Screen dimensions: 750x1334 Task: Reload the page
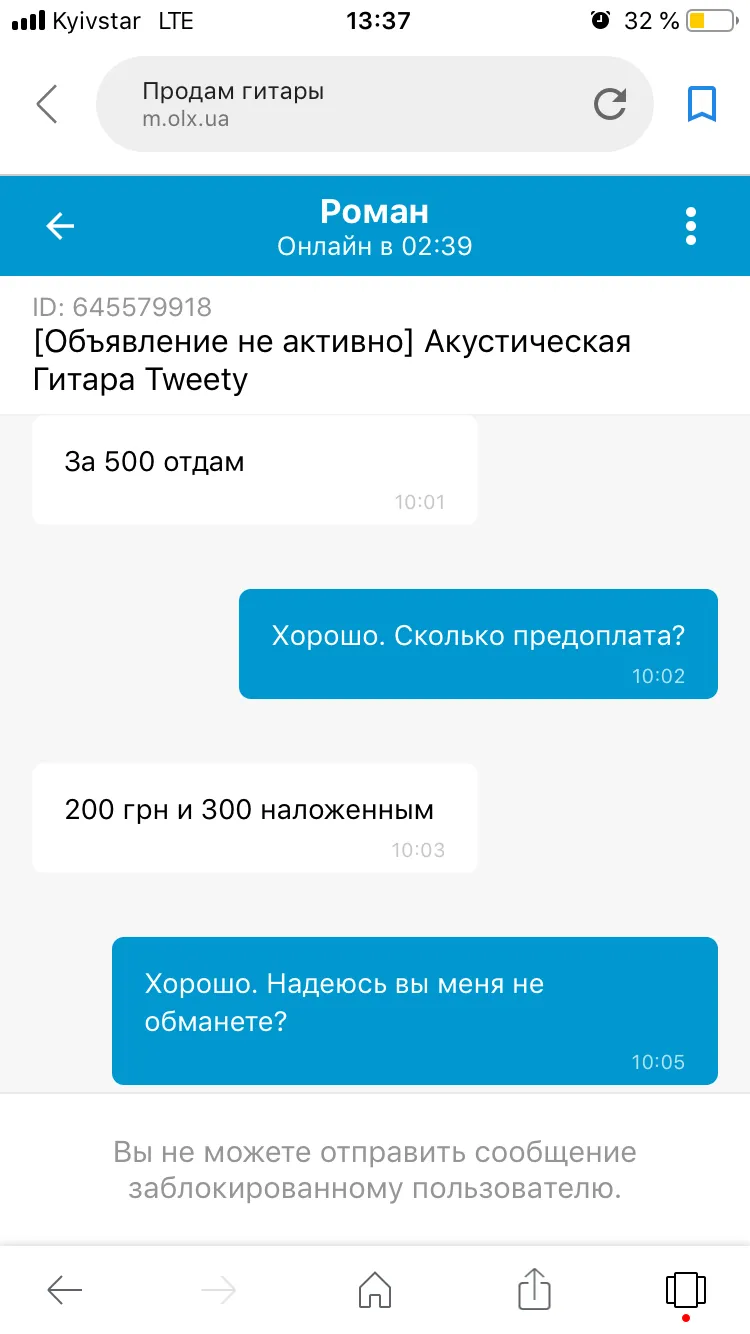[610, 104]
